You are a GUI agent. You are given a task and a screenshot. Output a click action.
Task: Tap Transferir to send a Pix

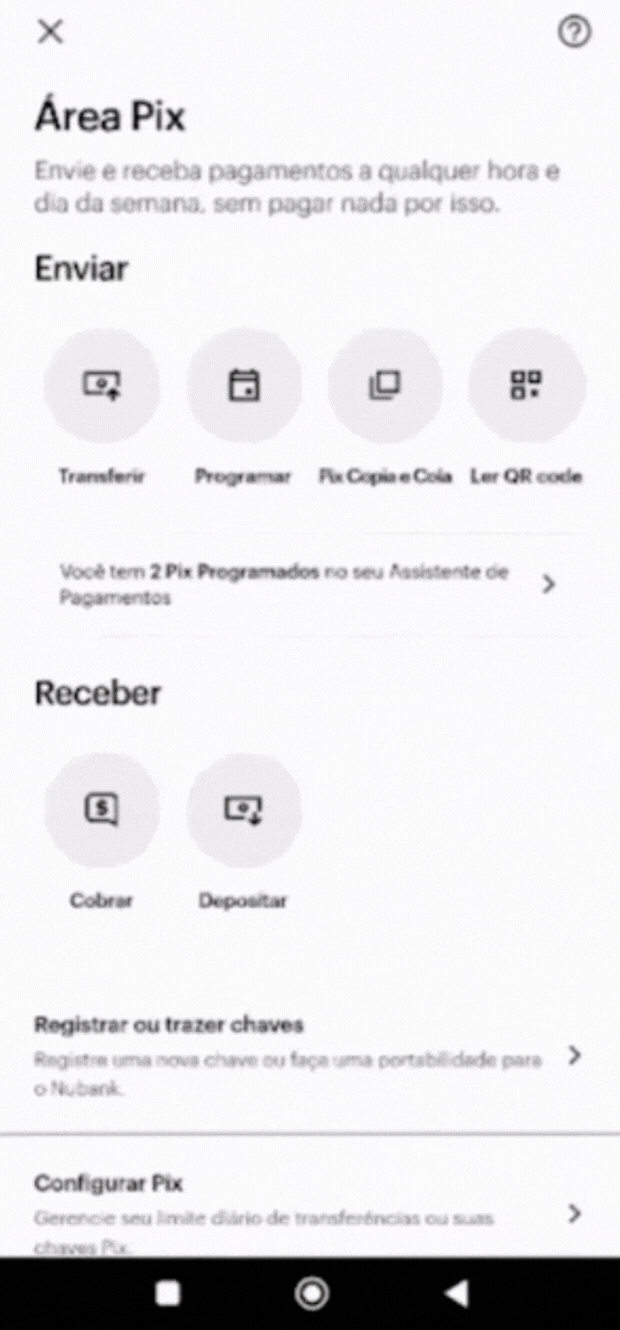(102, 386)
